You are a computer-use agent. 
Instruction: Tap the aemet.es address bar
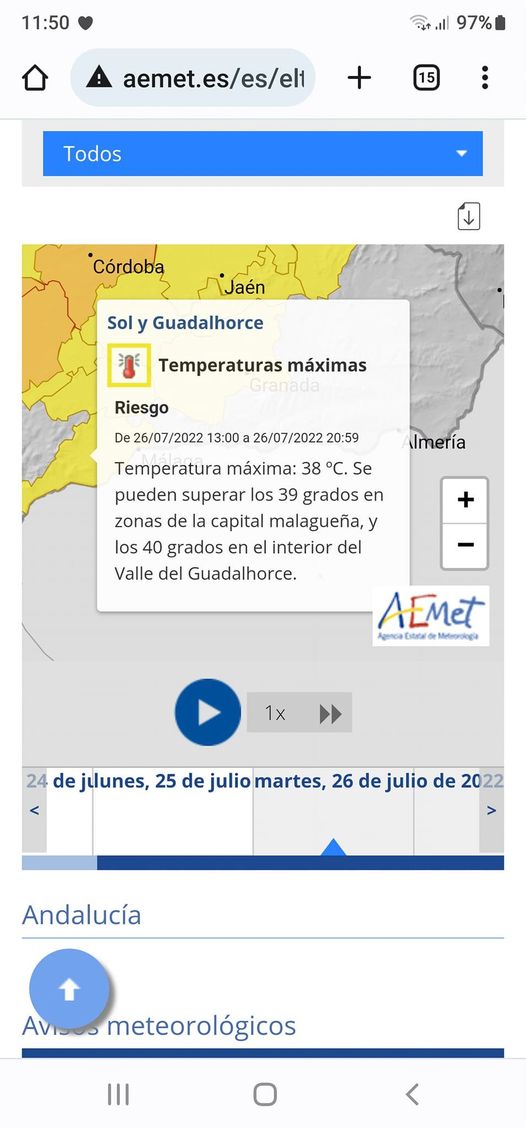click(193, 78)
